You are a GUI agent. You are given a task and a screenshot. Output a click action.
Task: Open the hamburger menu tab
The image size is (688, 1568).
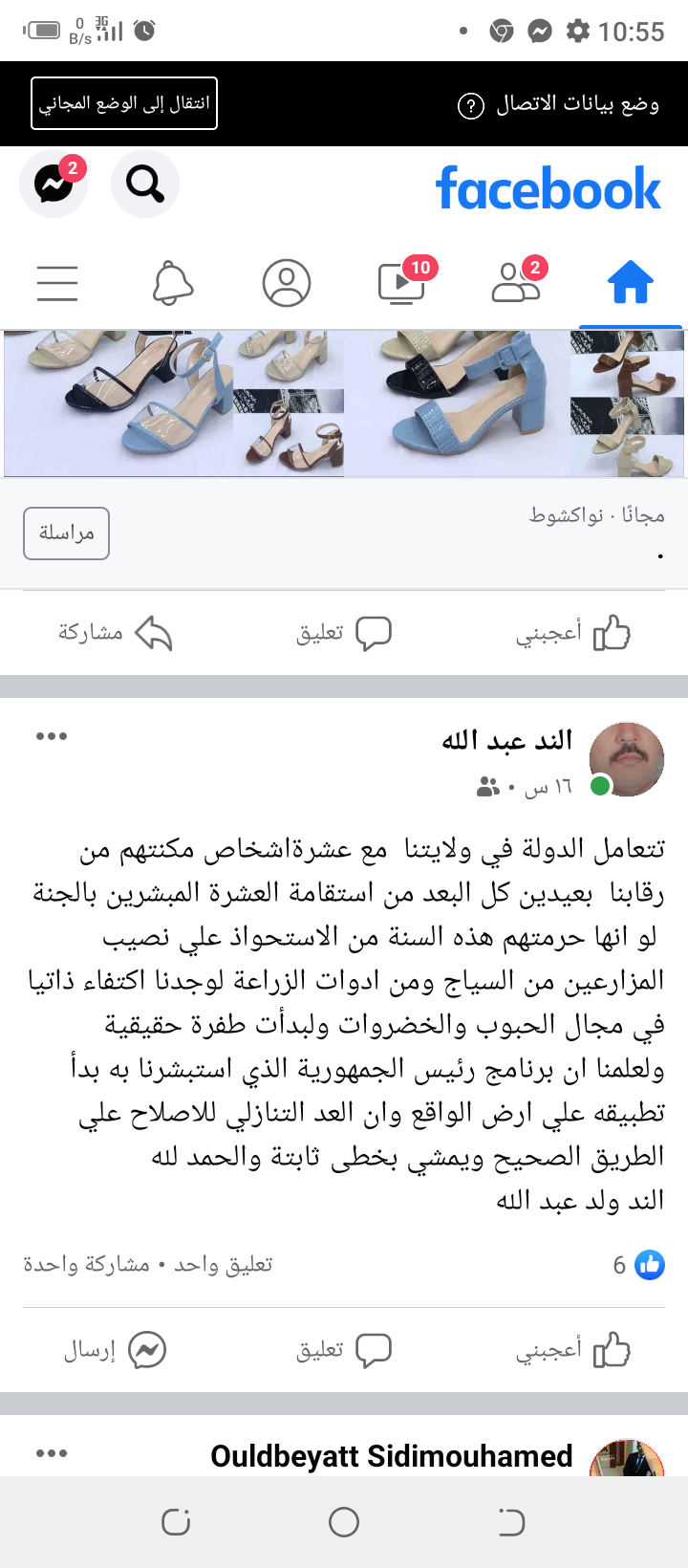click(57, 283)
